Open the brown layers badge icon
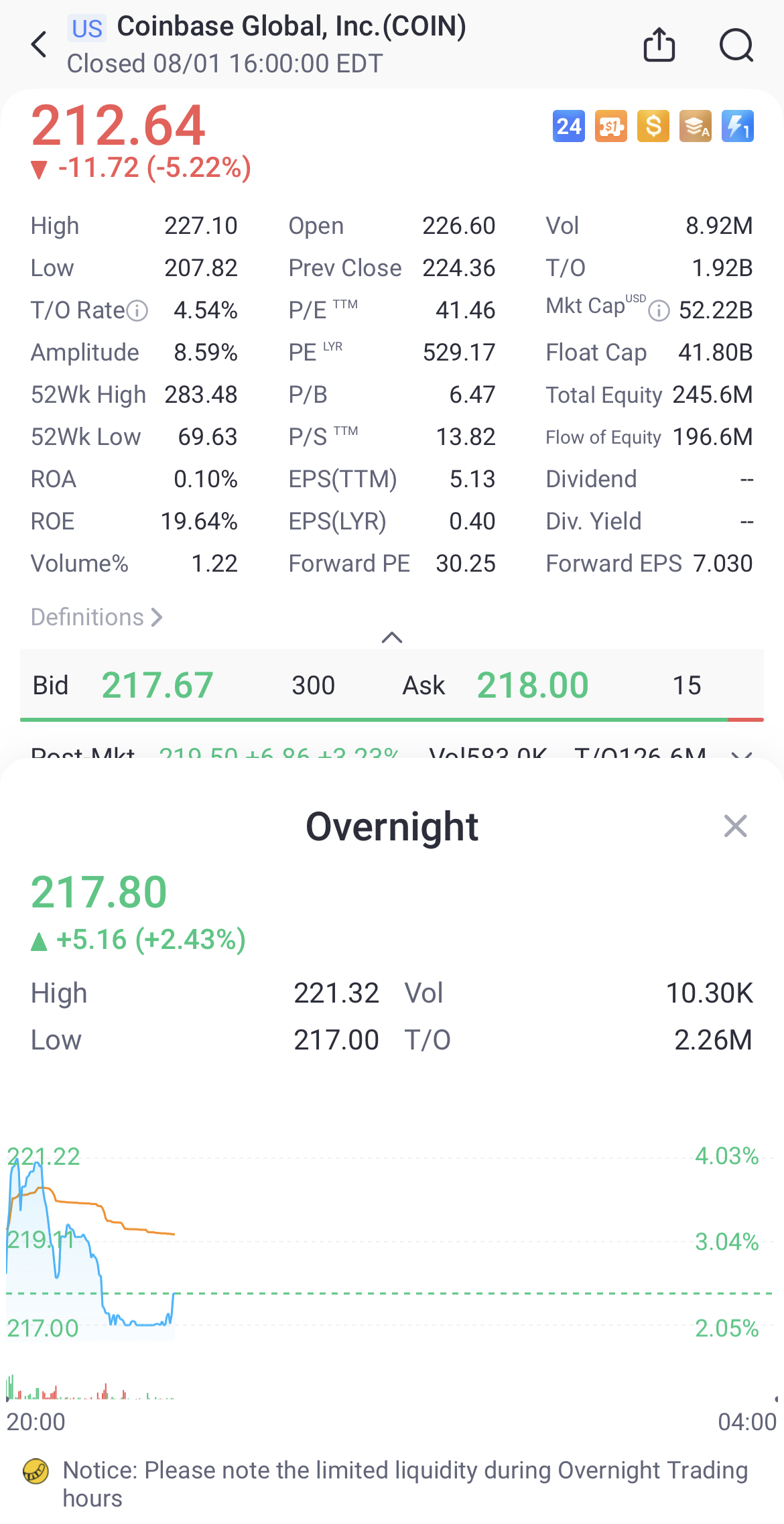784x1524 pixels. coord(696,126)
